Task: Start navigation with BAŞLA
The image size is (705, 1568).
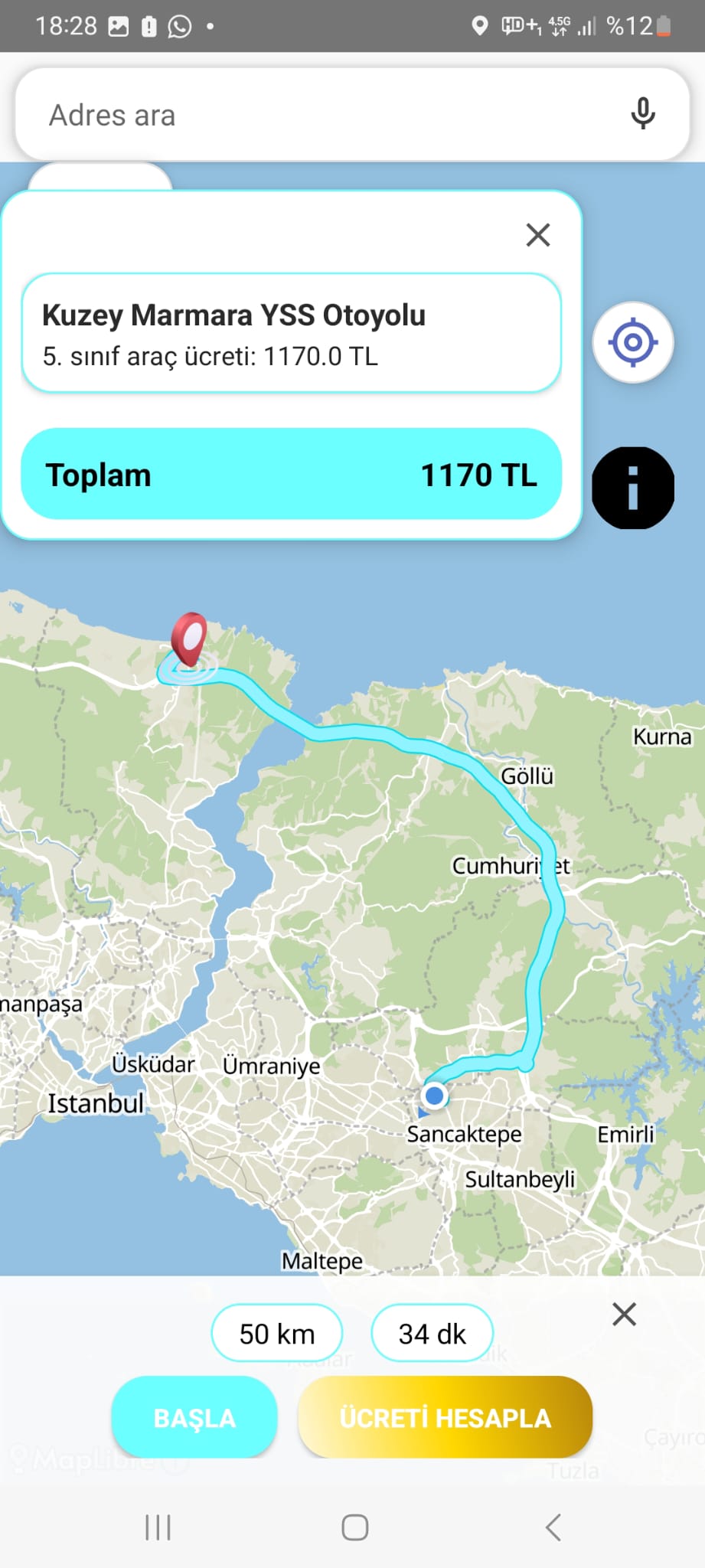Action: point(194,1417)
